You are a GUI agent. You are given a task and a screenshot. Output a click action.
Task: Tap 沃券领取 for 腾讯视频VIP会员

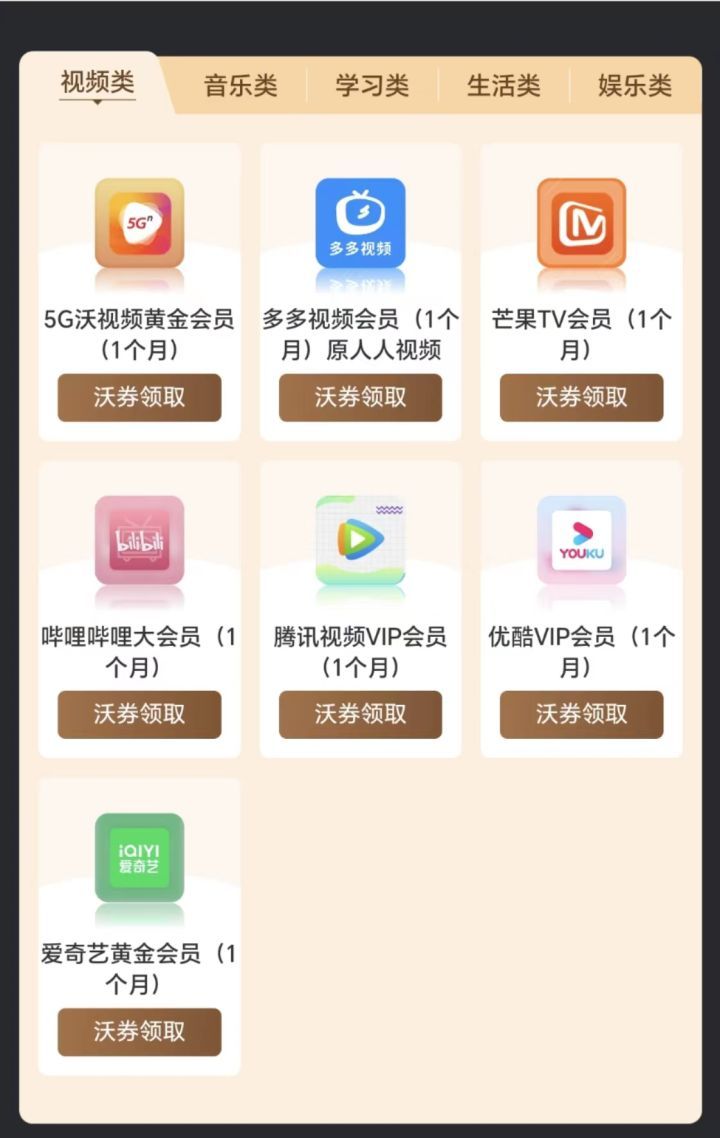pos(360,714)
